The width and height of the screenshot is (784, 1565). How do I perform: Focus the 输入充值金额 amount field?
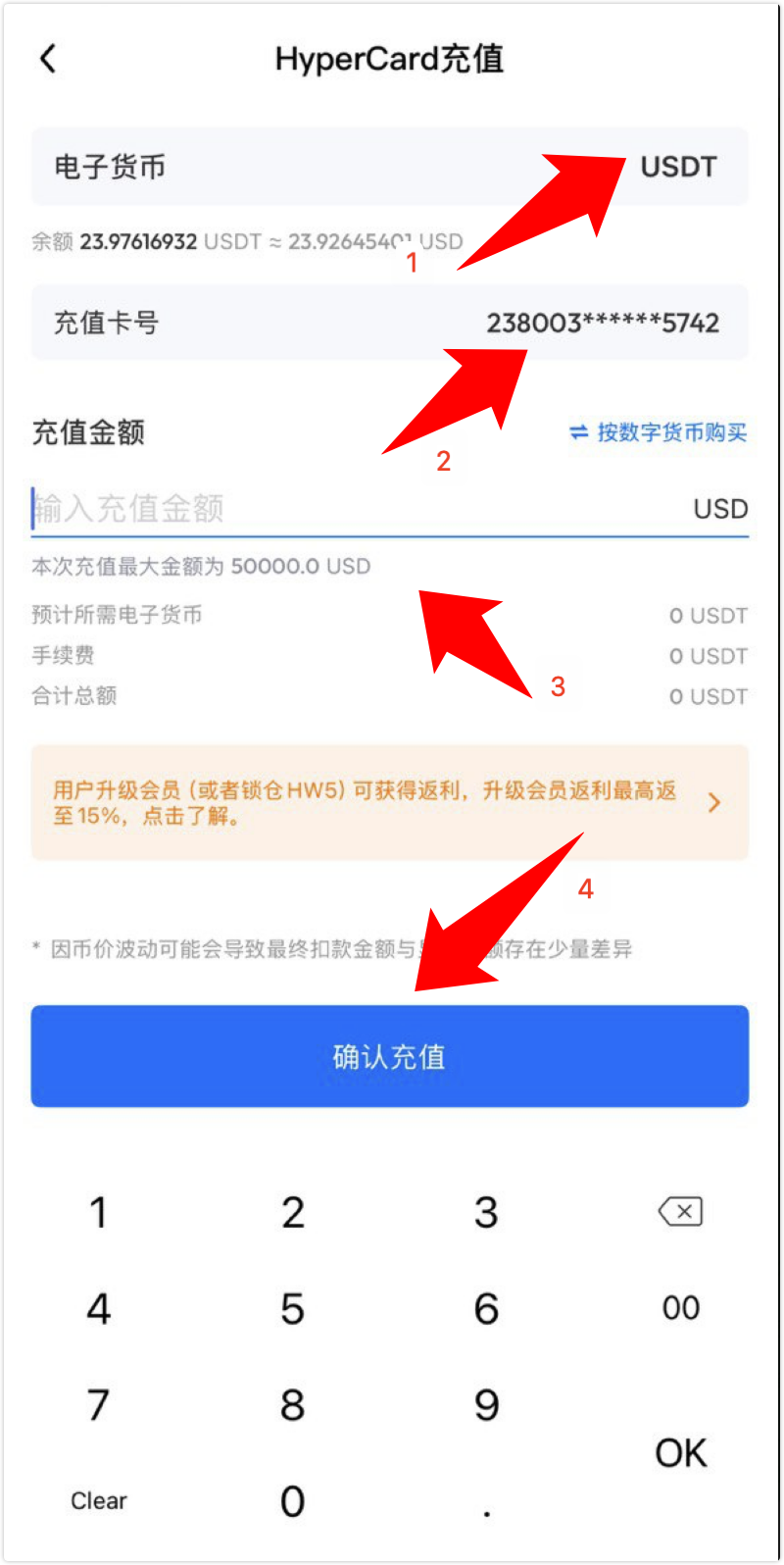[353, 509]
